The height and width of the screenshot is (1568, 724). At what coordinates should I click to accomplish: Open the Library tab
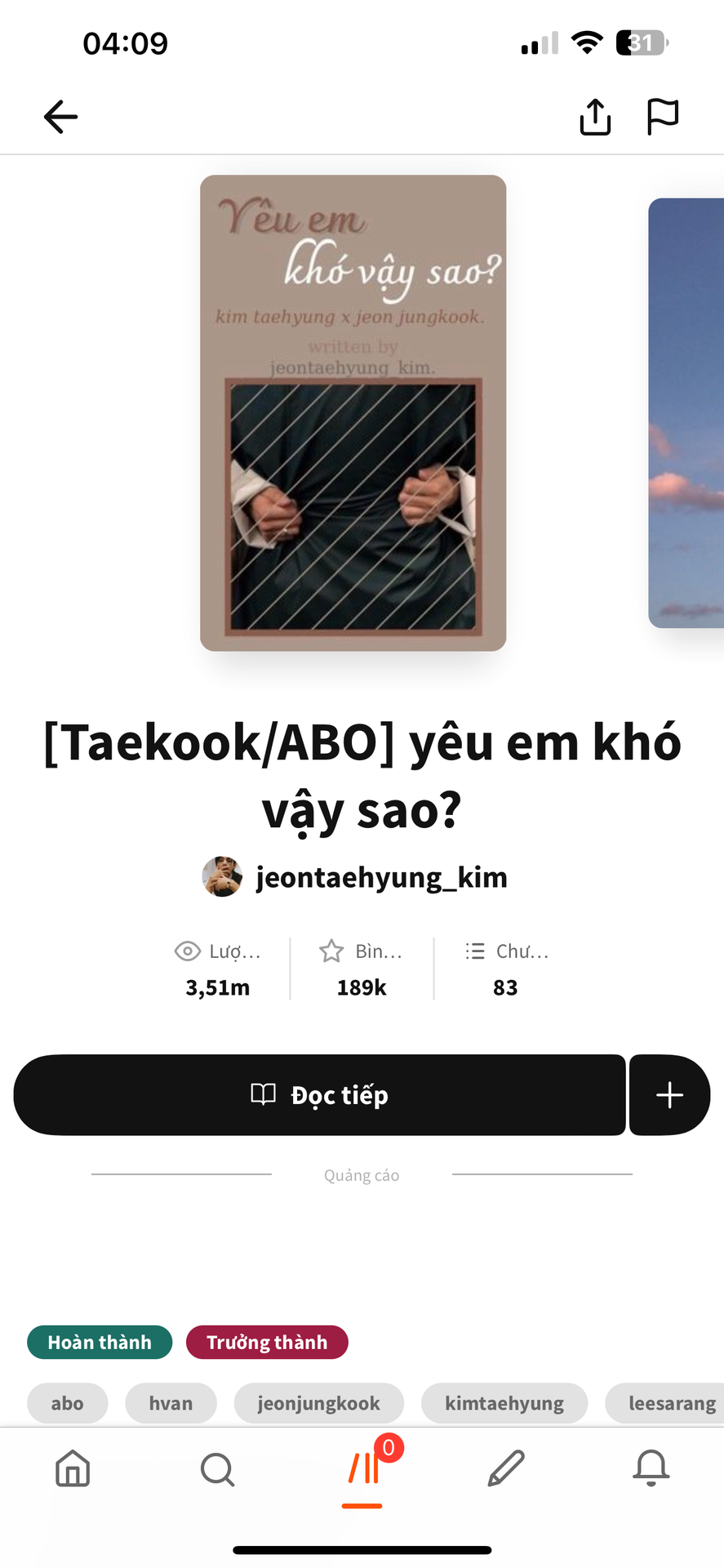[362, 1468]
